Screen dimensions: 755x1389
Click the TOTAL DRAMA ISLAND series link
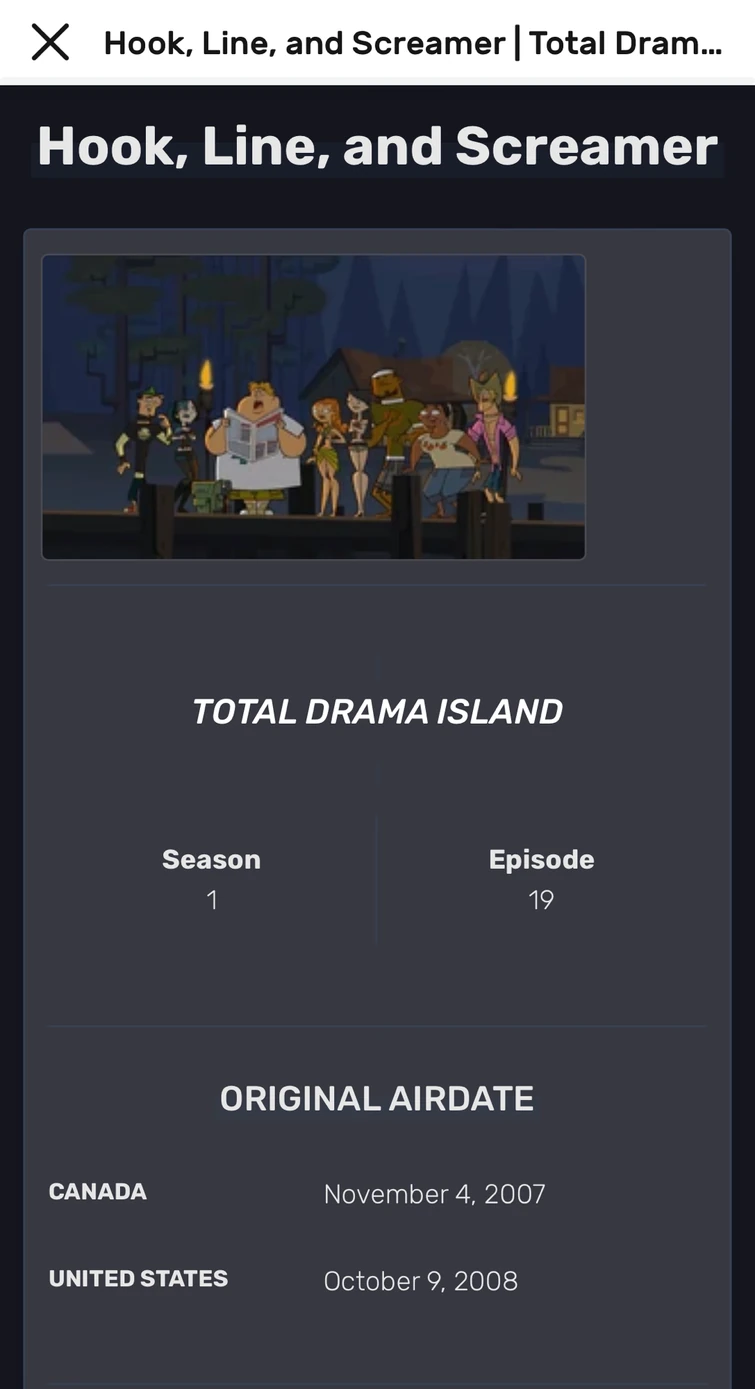point(377,711)
